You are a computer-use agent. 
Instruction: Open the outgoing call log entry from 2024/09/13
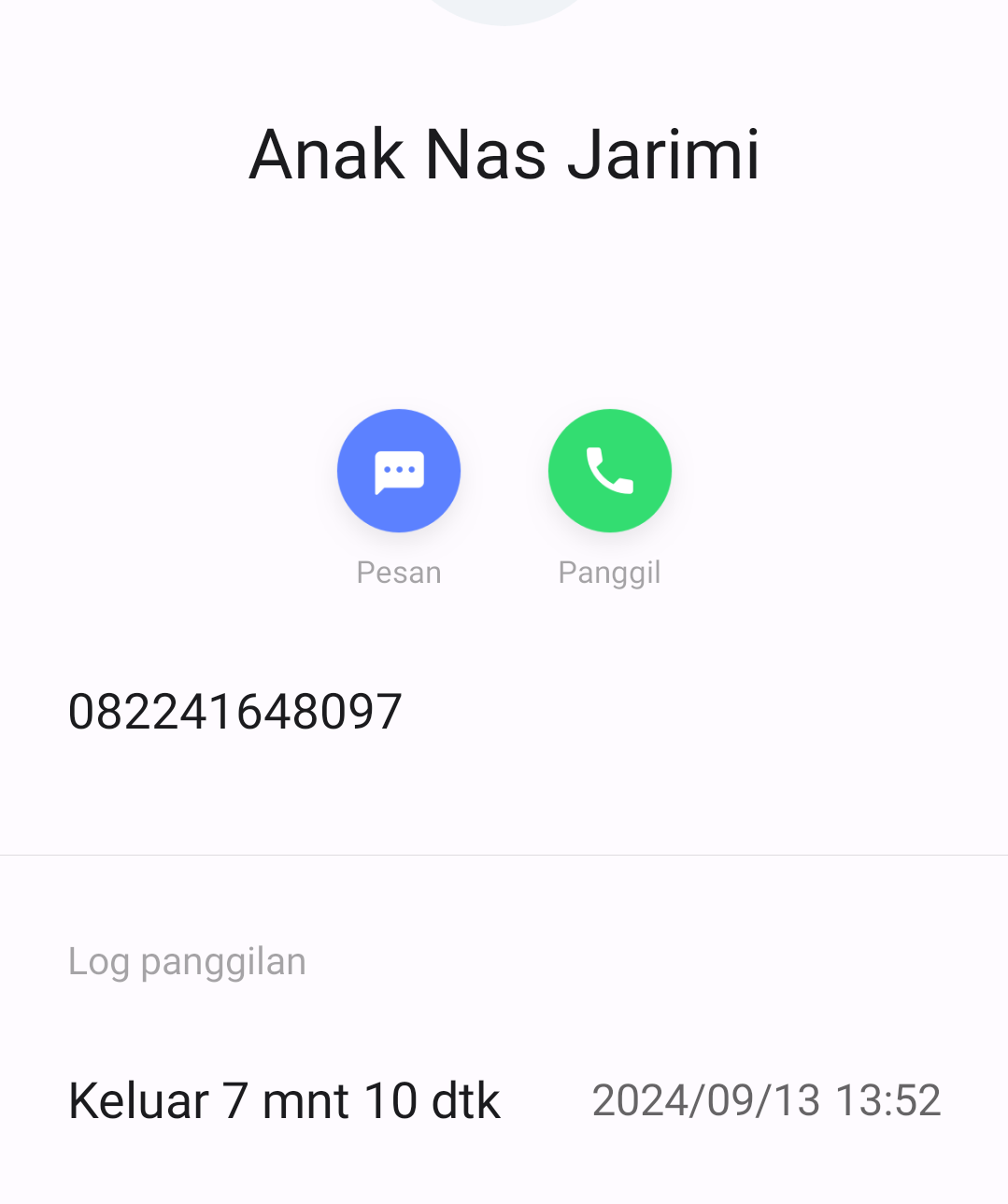coord(504,1100)
